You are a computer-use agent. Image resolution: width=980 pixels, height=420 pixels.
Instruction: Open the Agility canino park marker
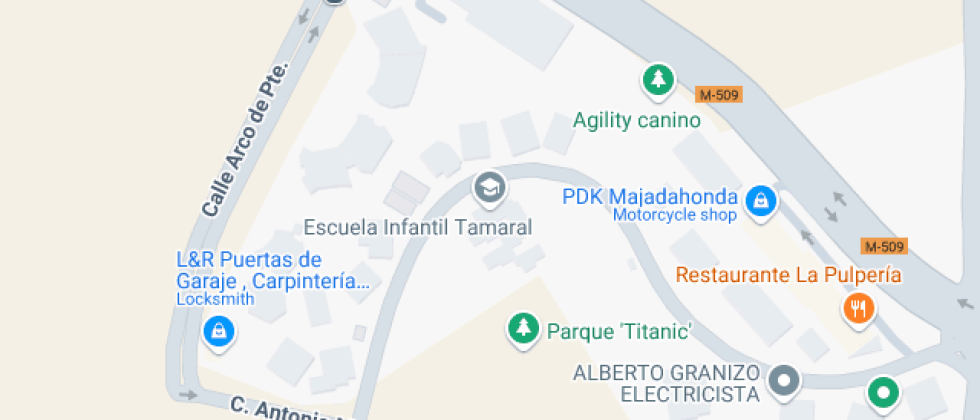657,80
